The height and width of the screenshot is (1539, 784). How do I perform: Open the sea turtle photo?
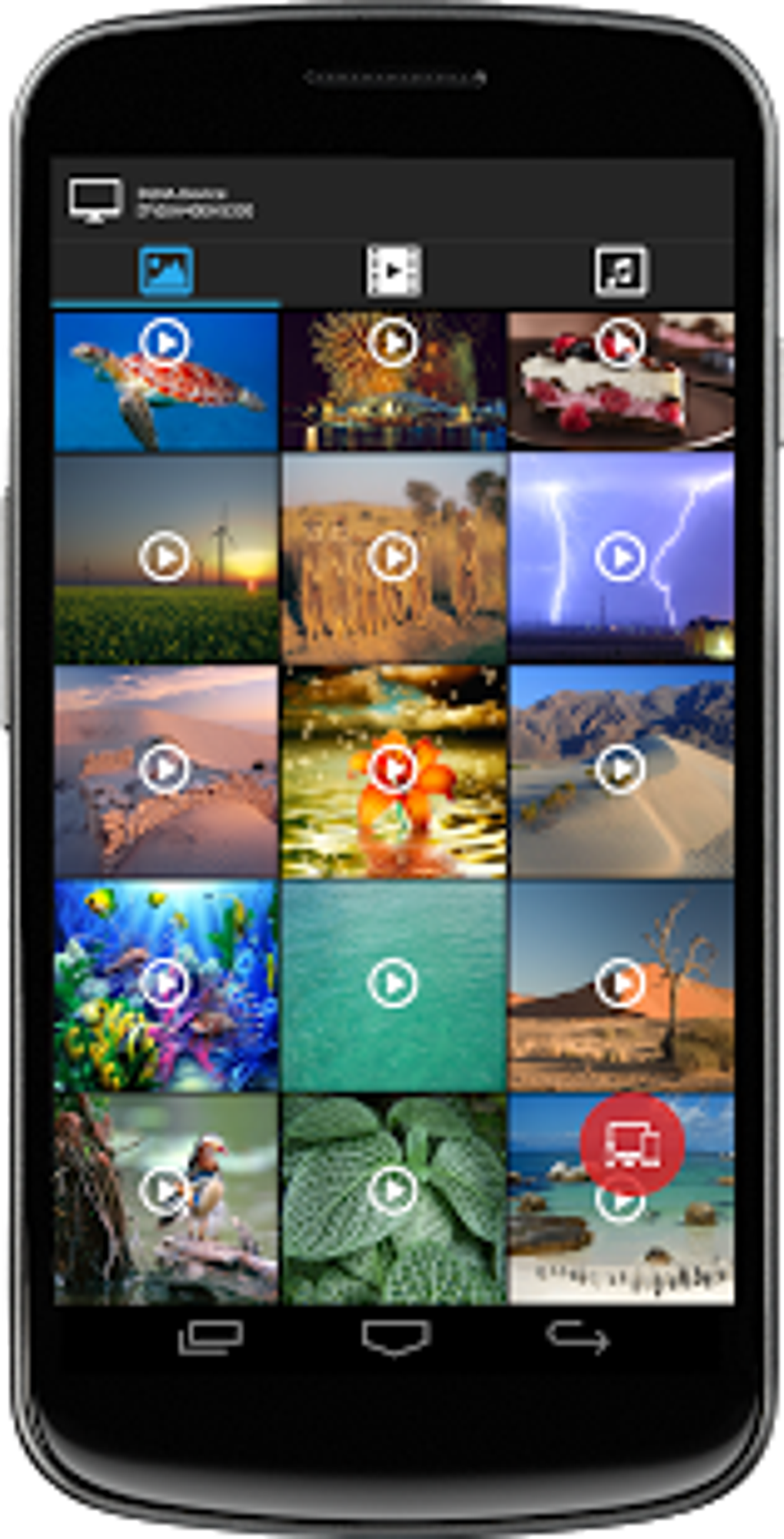166,381
